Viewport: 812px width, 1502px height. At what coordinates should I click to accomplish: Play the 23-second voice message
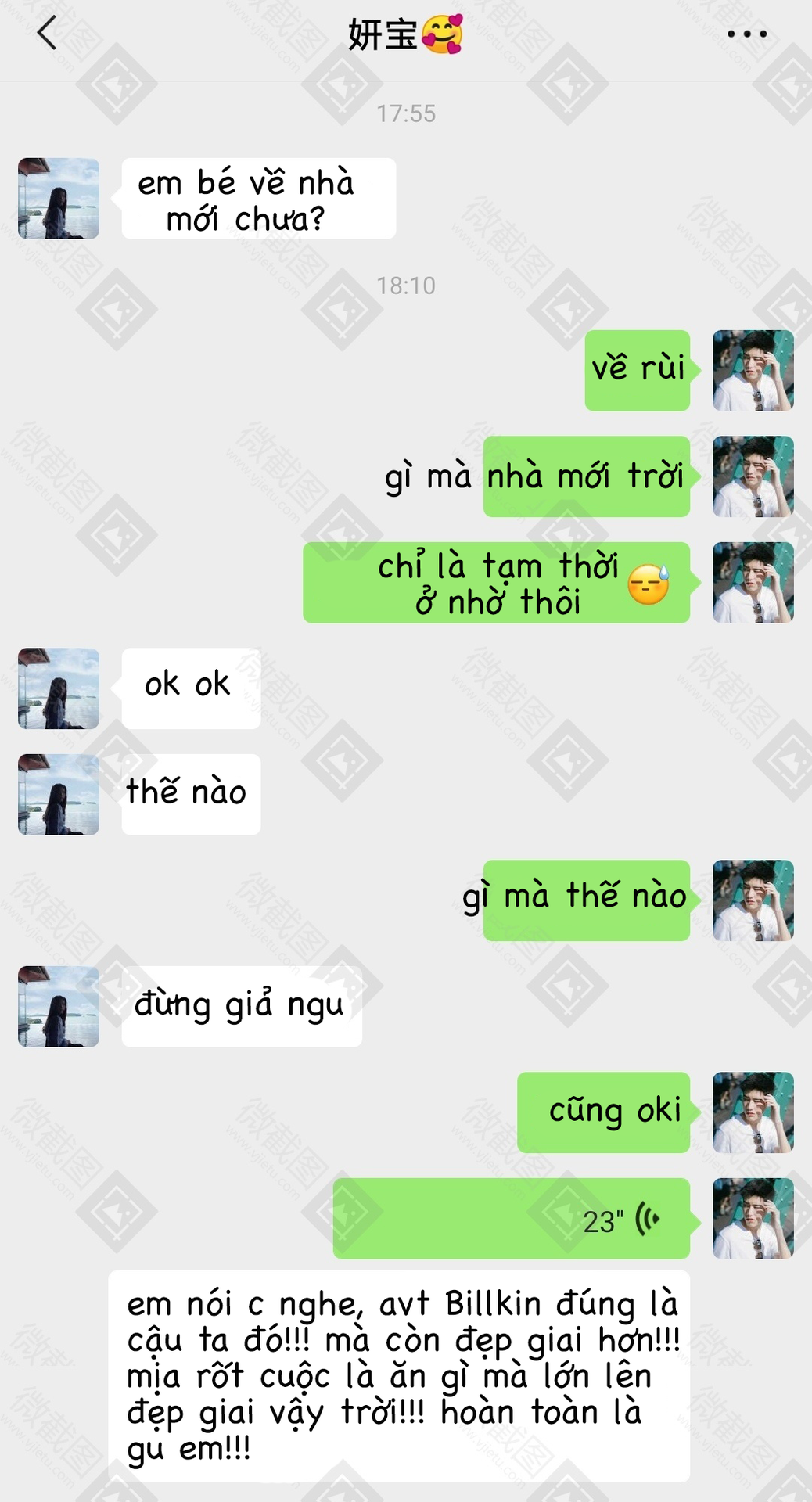click(512, 1218)
